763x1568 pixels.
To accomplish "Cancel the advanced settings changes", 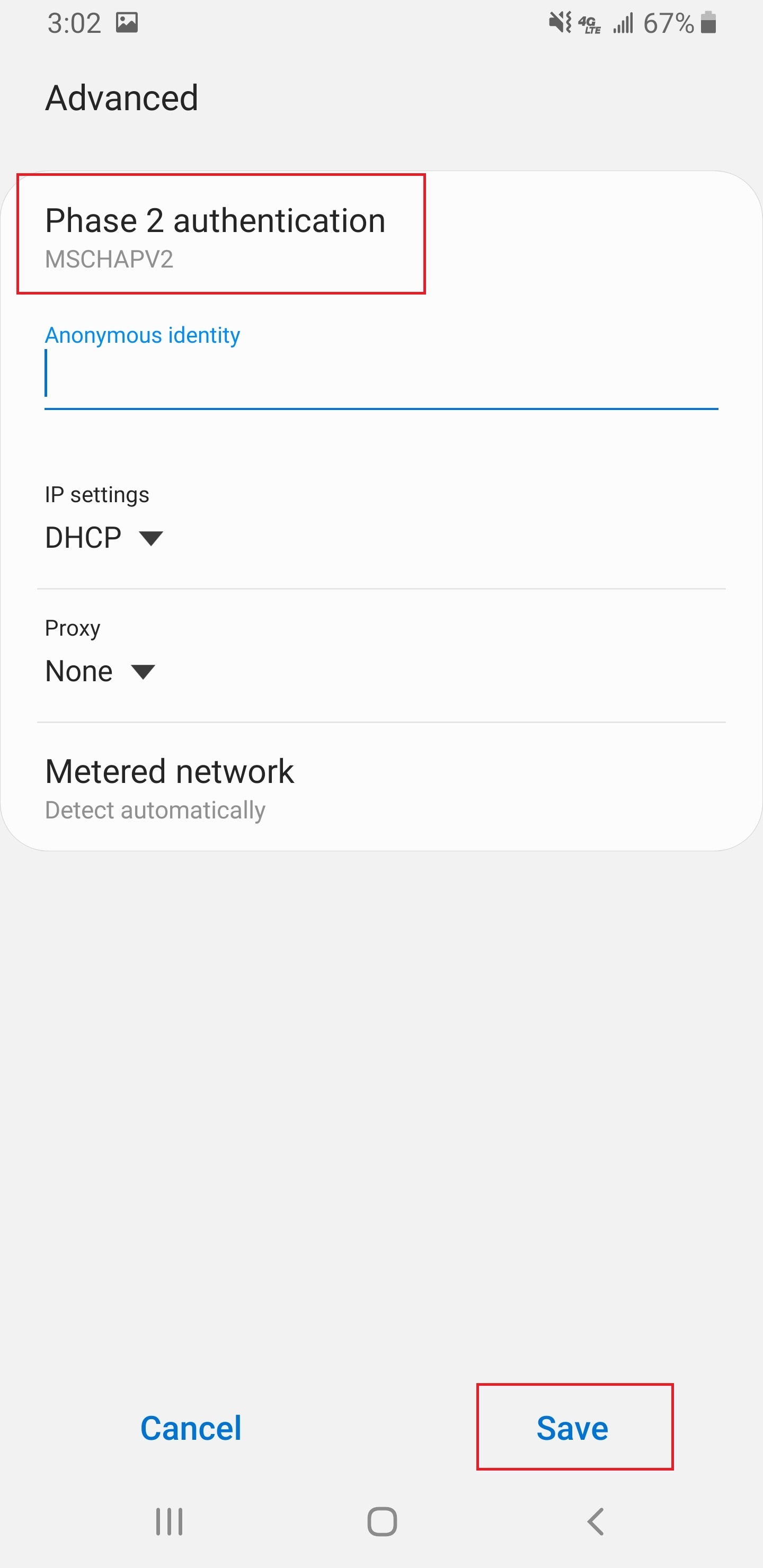I will 191,1428.
